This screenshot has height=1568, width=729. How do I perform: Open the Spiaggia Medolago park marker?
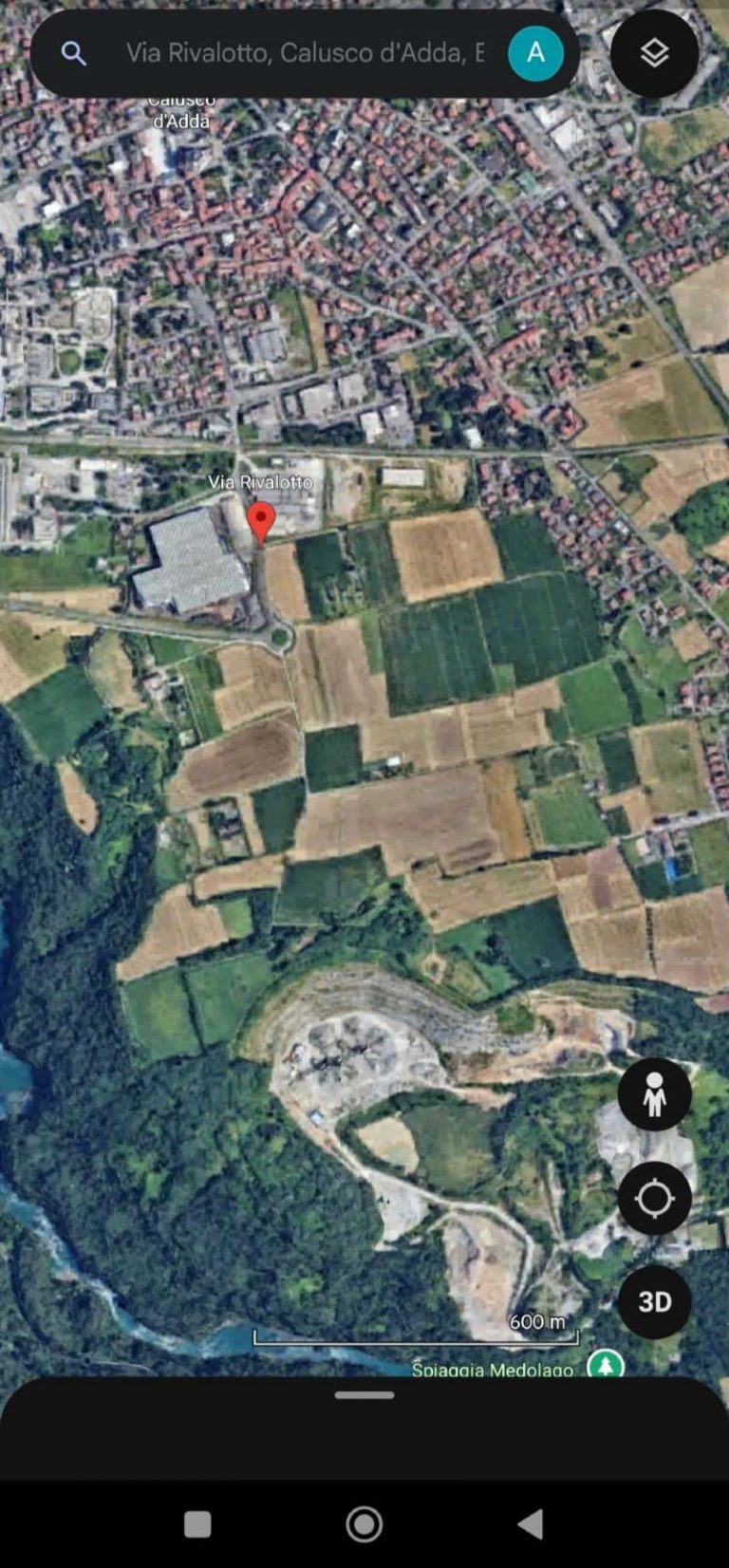[605, 1367]
